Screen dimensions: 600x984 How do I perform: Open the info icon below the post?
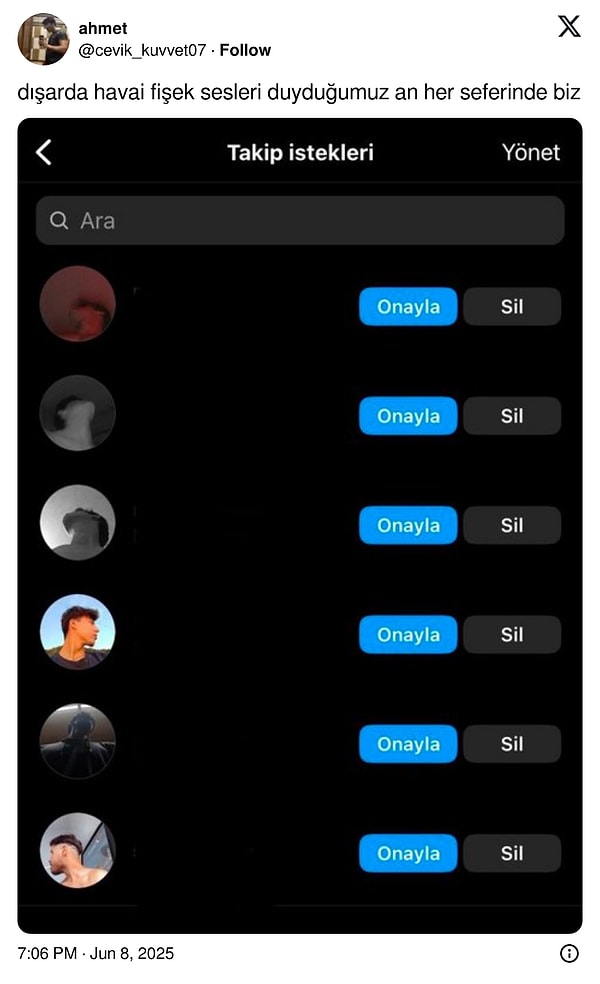tap(569, 953)
